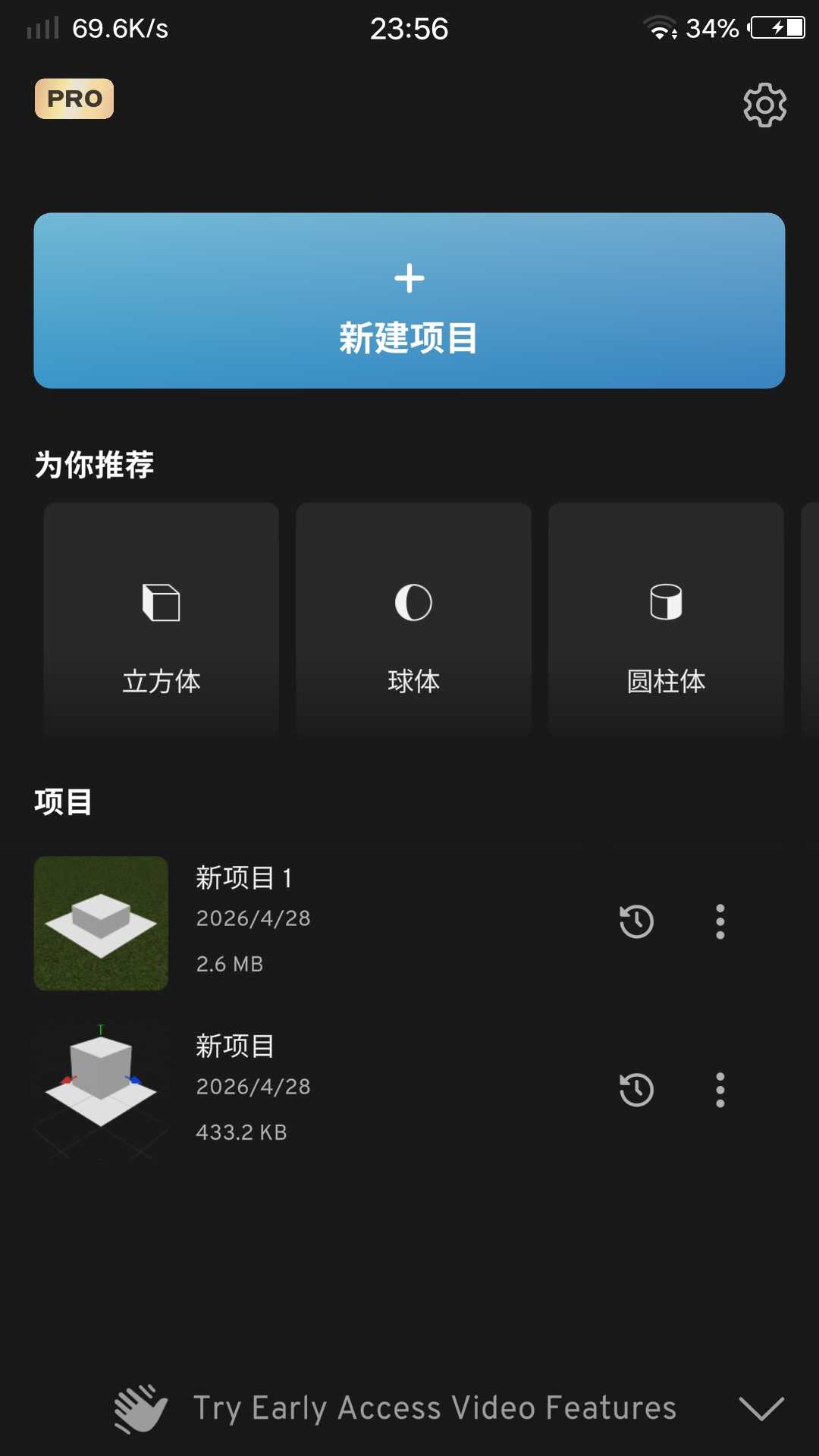Open project 新项目 1
The height and width of the screenshot is (1456, 819).
(243, 922)
